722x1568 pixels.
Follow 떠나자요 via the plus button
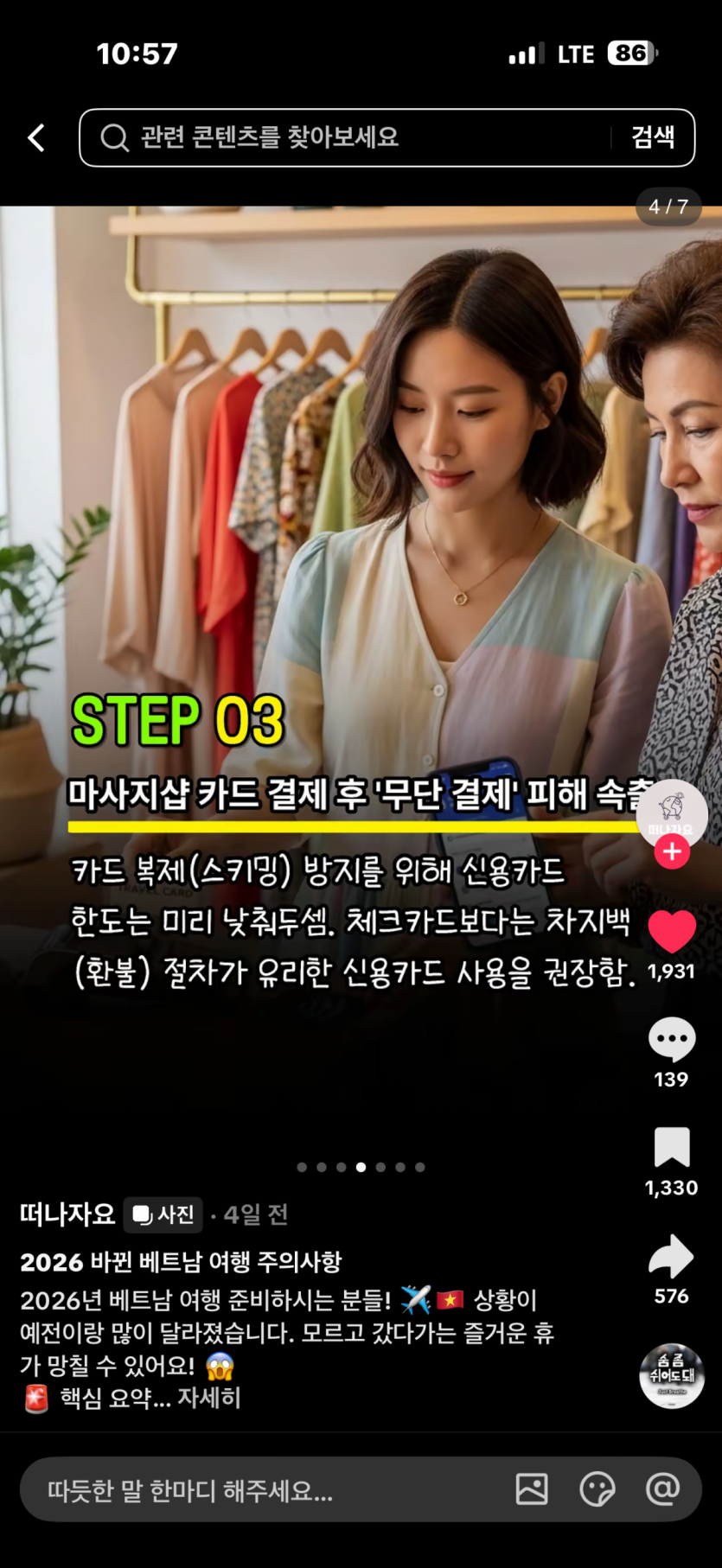click(x=672, y=851)
